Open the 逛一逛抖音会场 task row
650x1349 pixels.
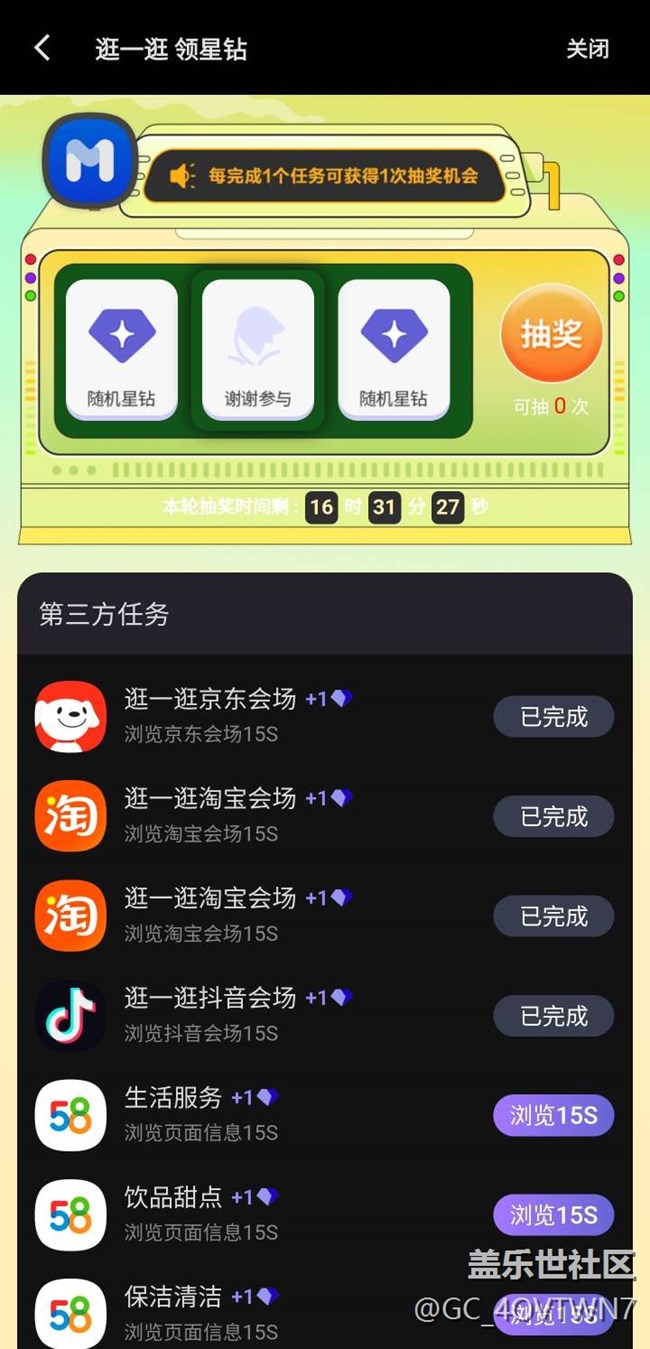click(325, 1016)
